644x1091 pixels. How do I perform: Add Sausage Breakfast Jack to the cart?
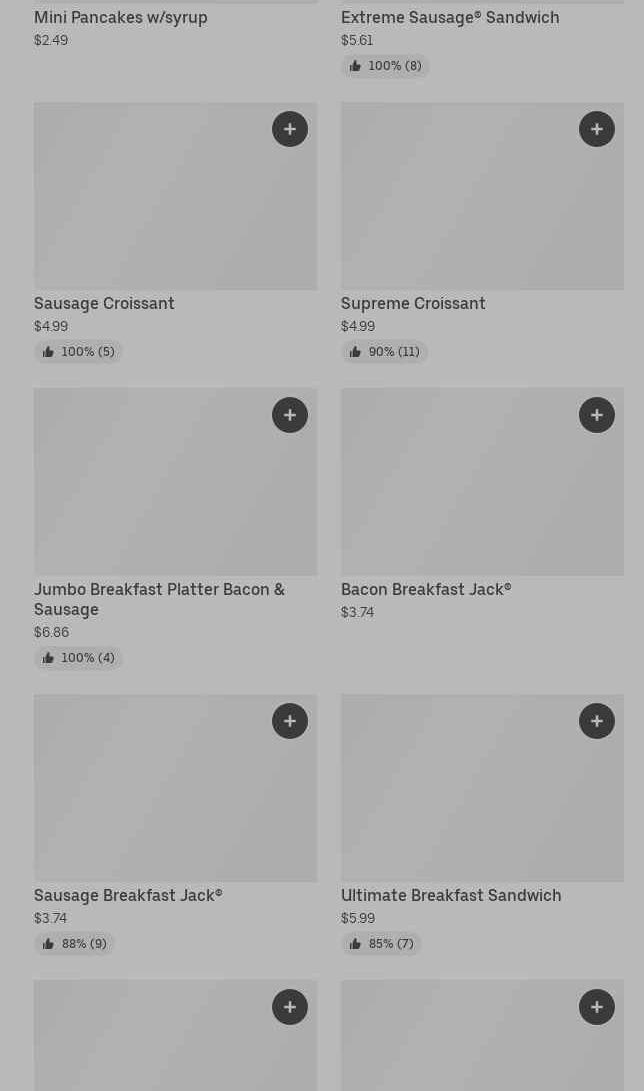290,722
